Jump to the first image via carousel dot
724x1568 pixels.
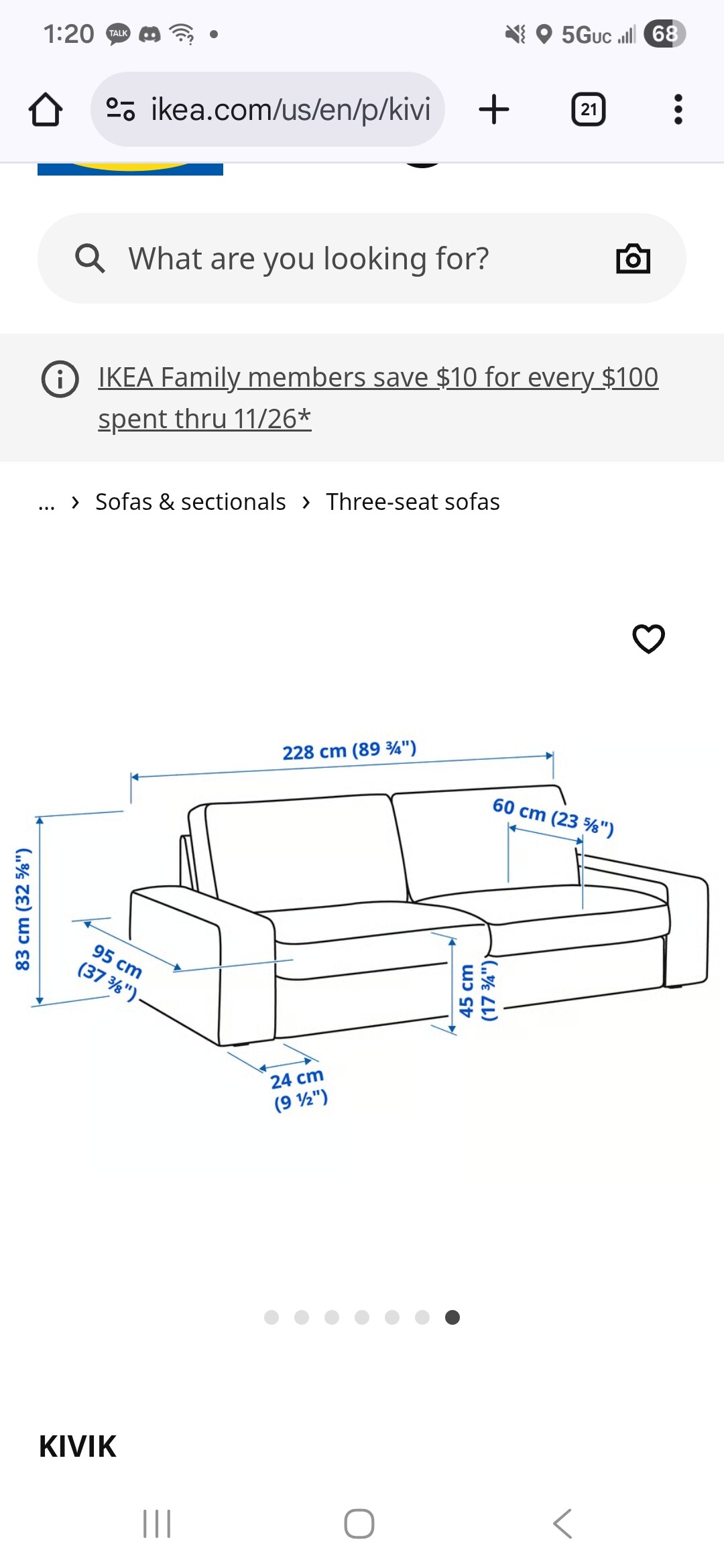tap(271, 1317)
